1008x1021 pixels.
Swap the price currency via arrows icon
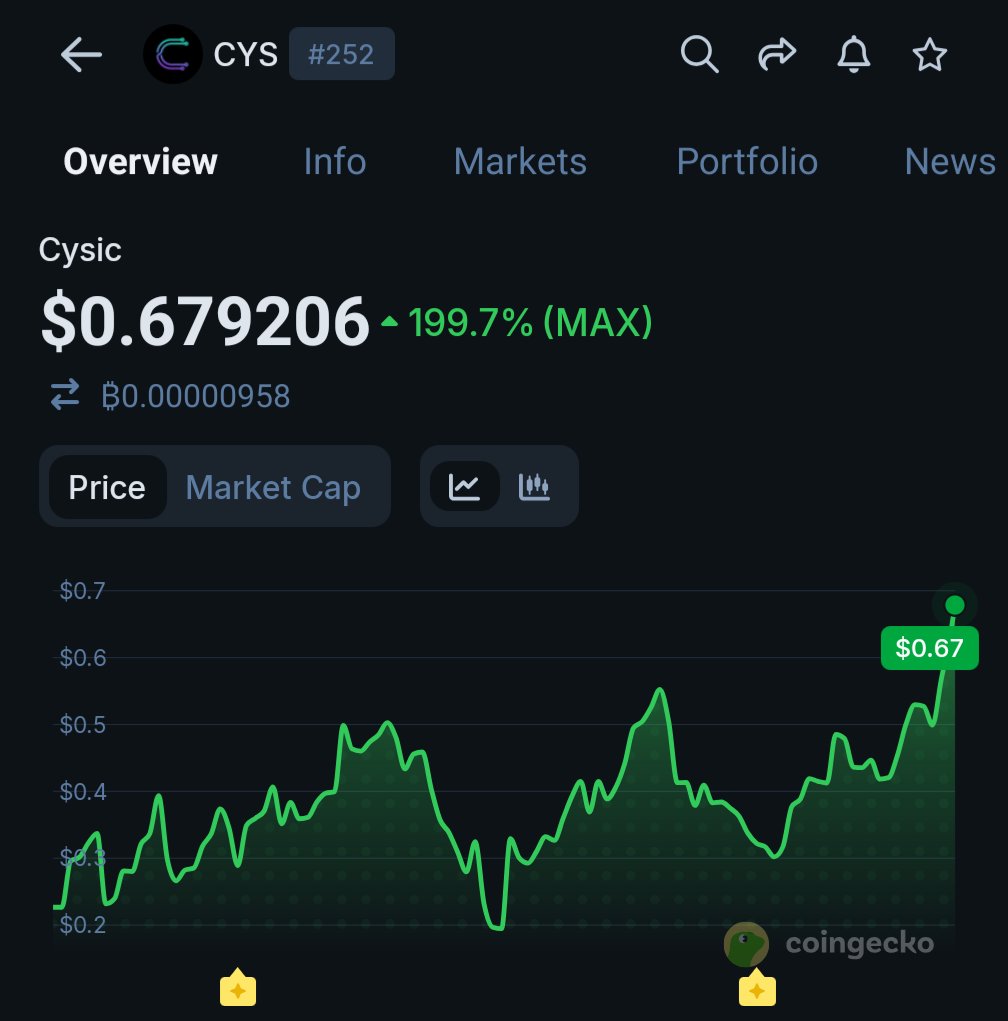(x=65, y=396)
